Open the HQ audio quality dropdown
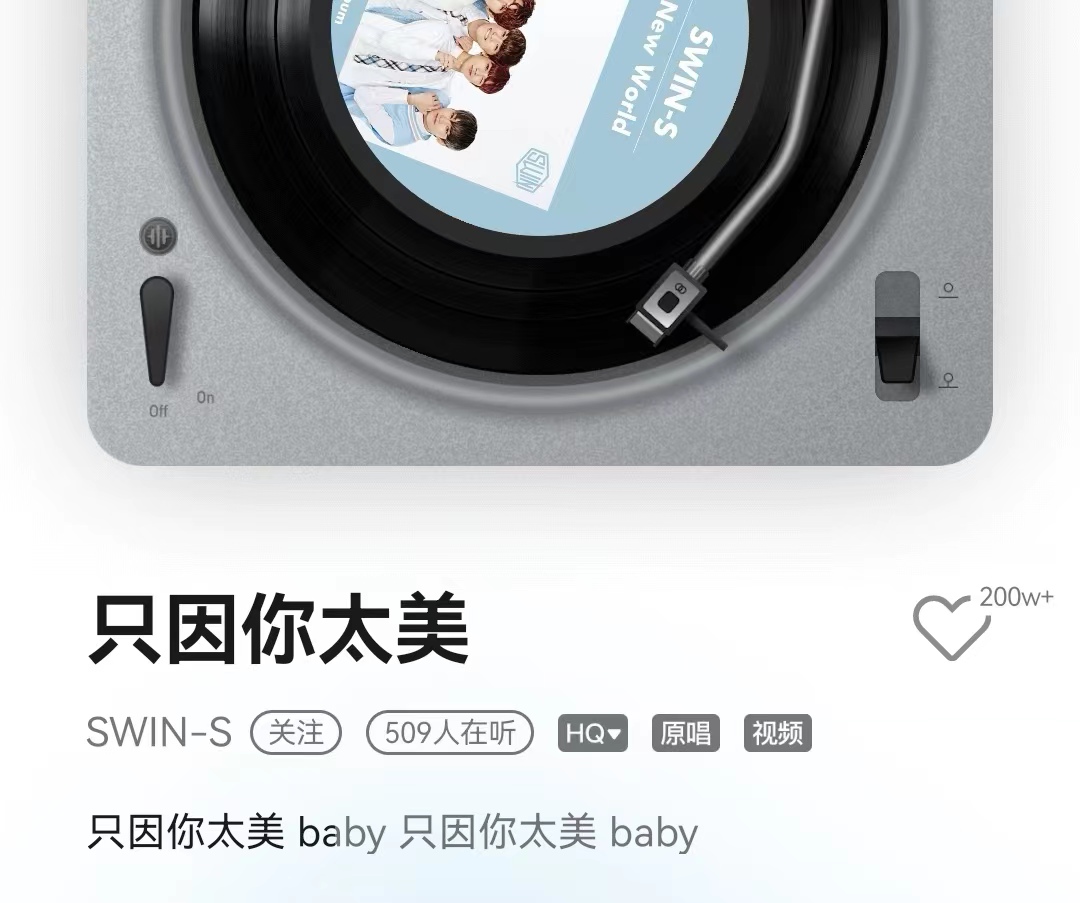The width and height of the screenshot is (1080, 903). coord(592,733)
